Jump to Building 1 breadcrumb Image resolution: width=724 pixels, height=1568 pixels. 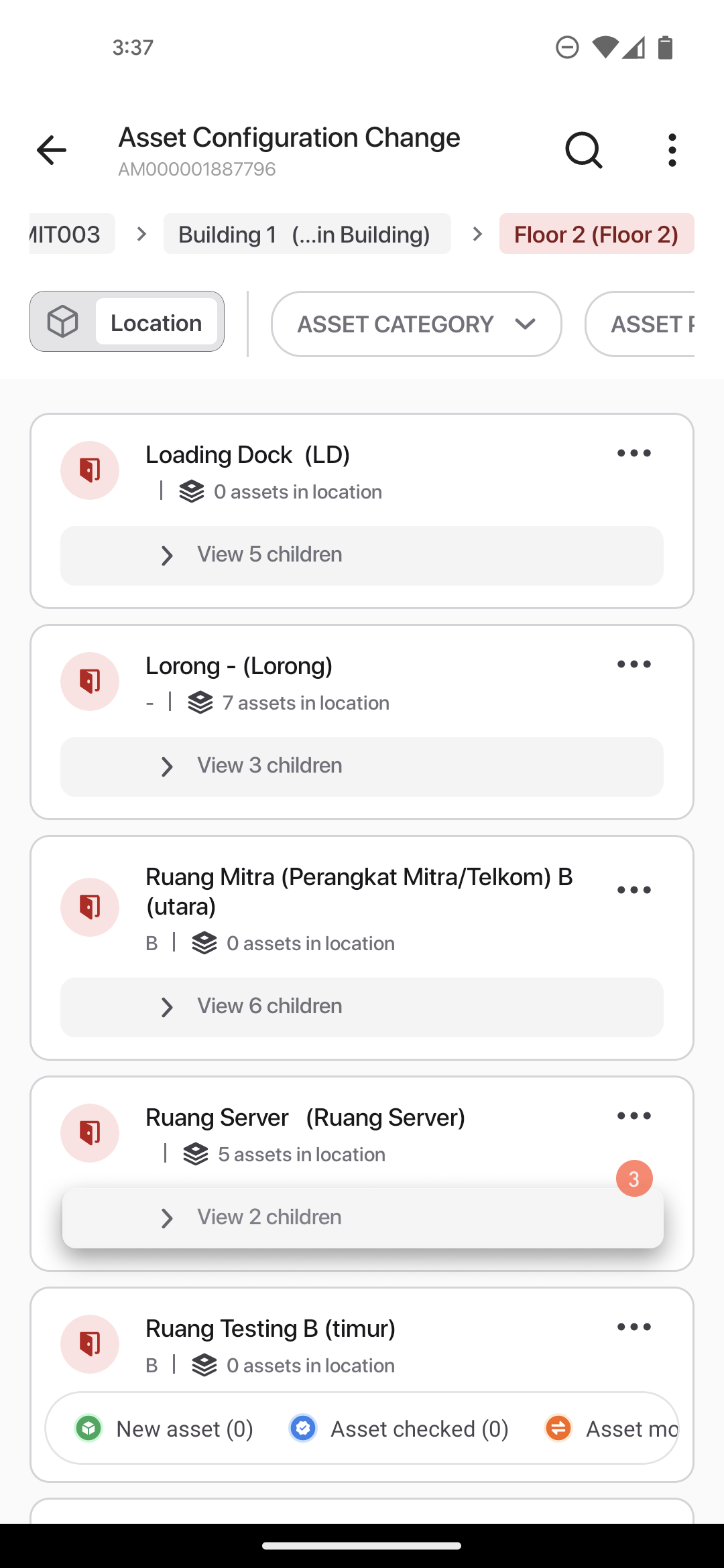(307, 234)
